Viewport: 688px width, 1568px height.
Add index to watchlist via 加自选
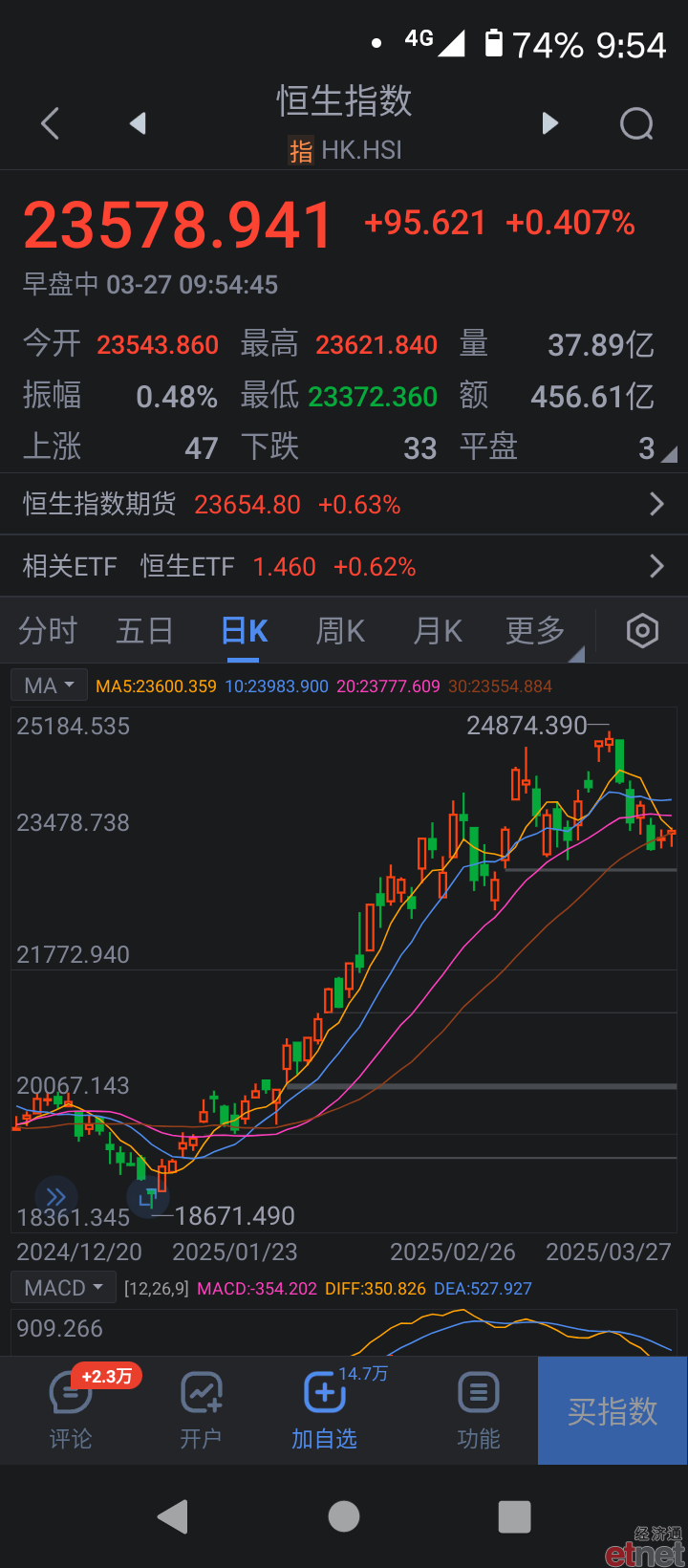click(325, 1411)
